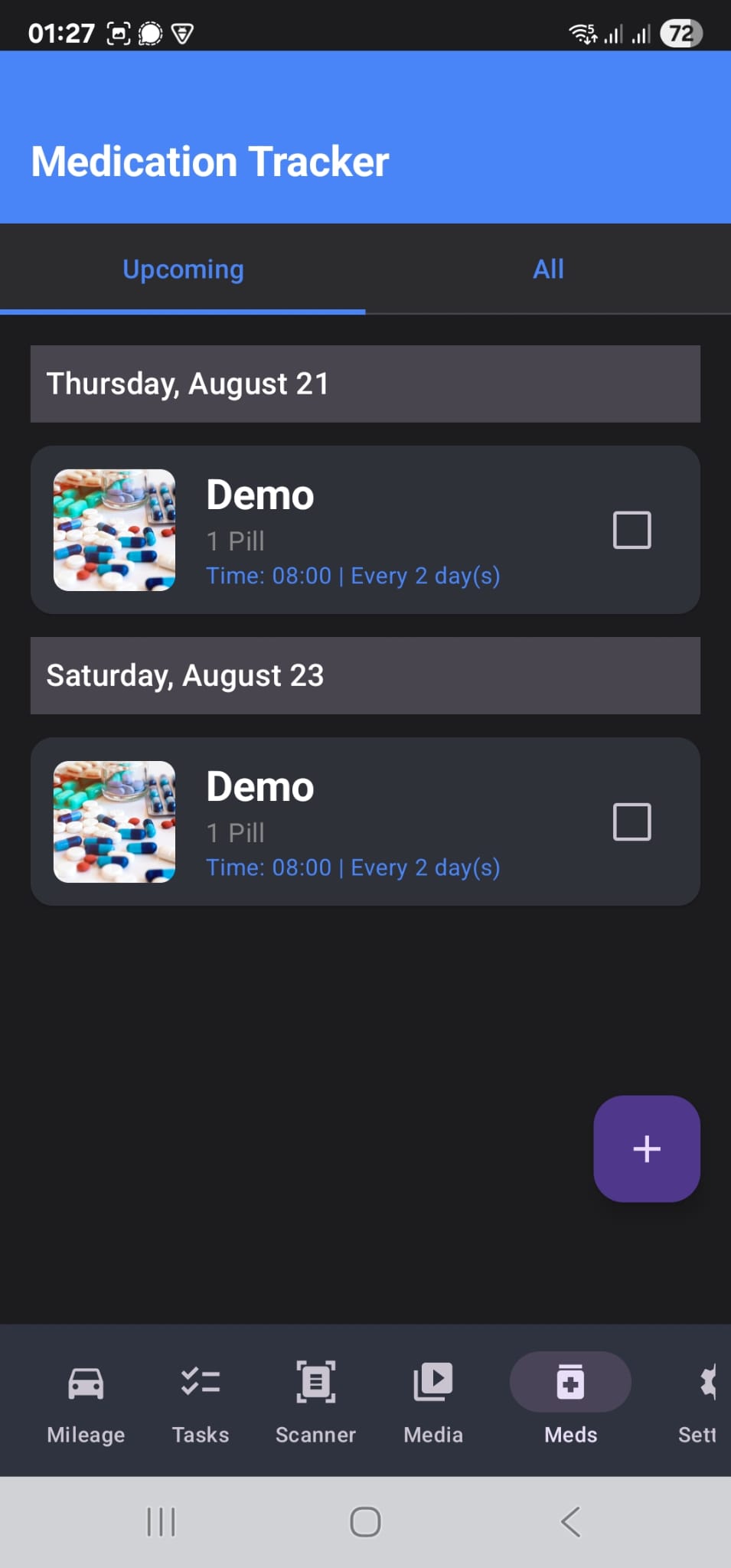Check Saturday's Demo pill checkbox
This screenshot has height=1568, width=731.
[x=631, y=821]
